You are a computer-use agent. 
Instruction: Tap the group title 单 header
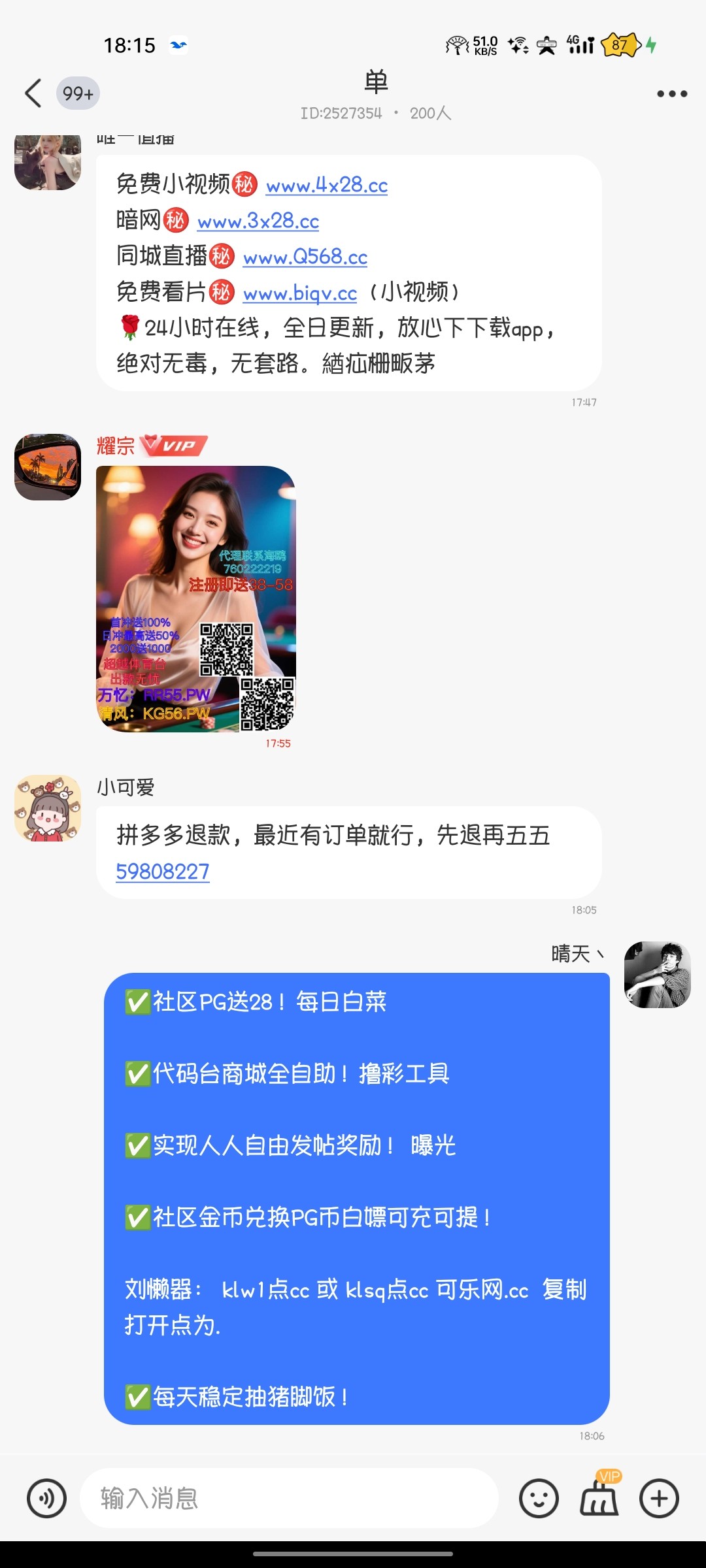(x=377, y=84)
